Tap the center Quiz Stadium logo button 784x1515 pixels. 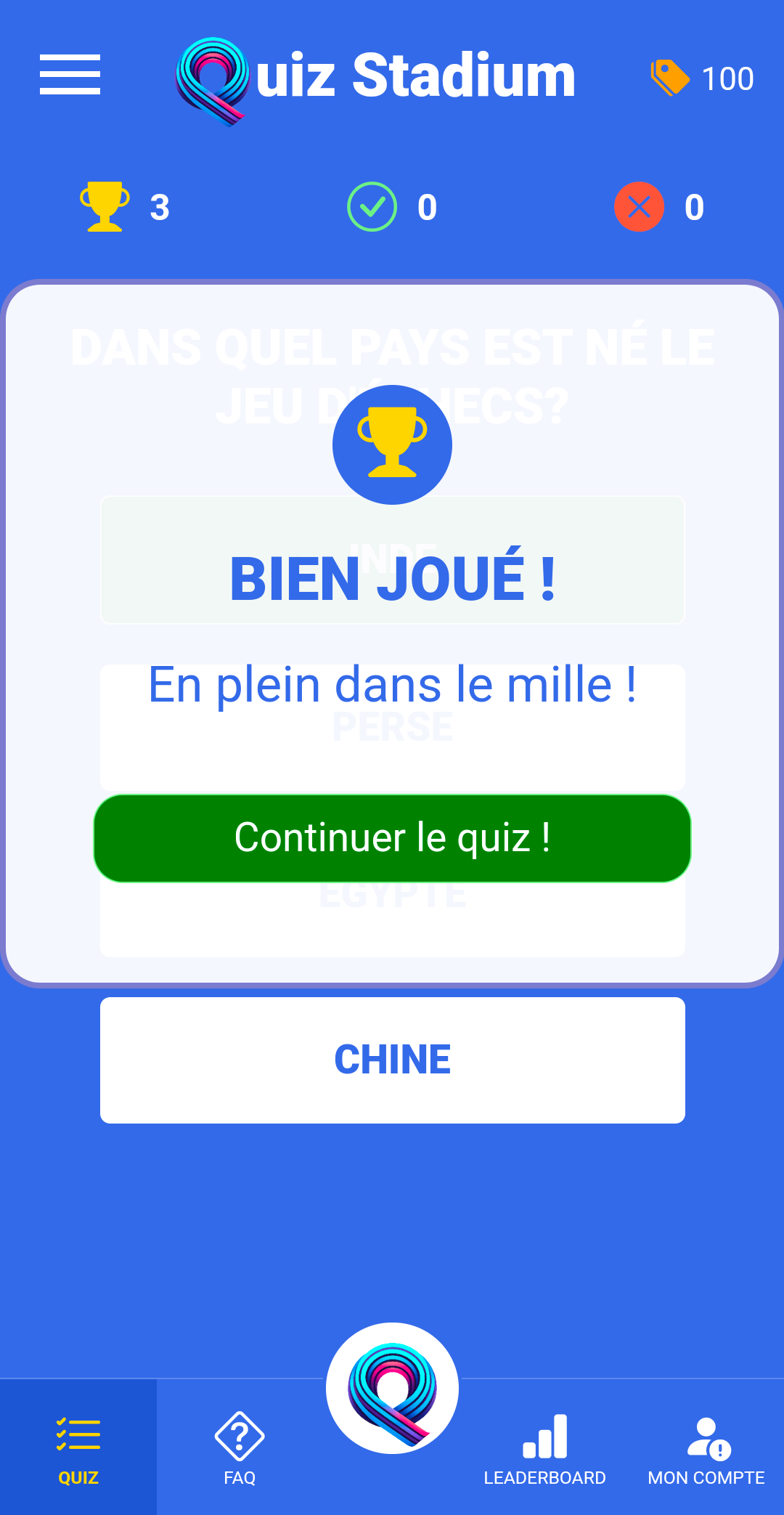point(392,1389)
